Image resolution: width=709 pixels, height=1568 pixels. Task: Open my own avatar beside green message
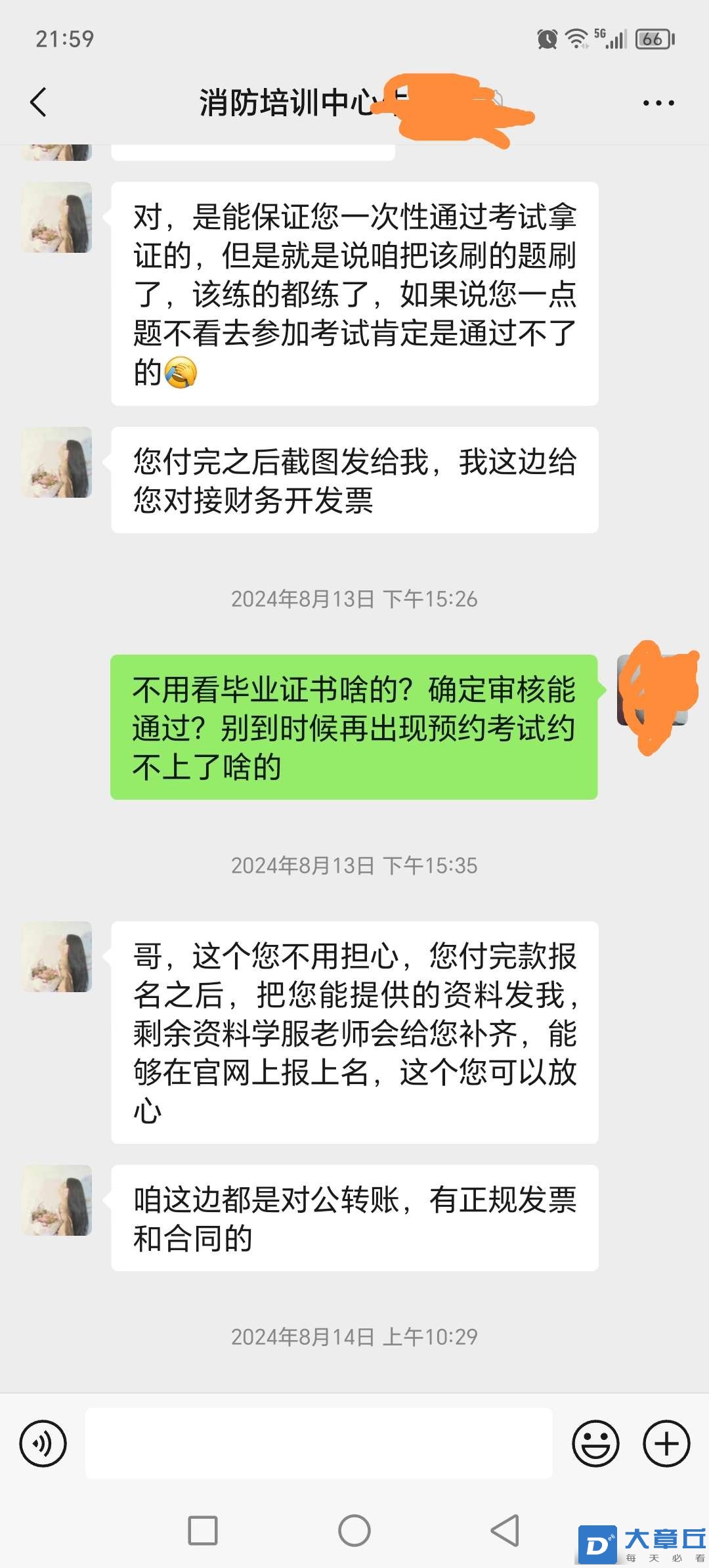pos(652,691)
